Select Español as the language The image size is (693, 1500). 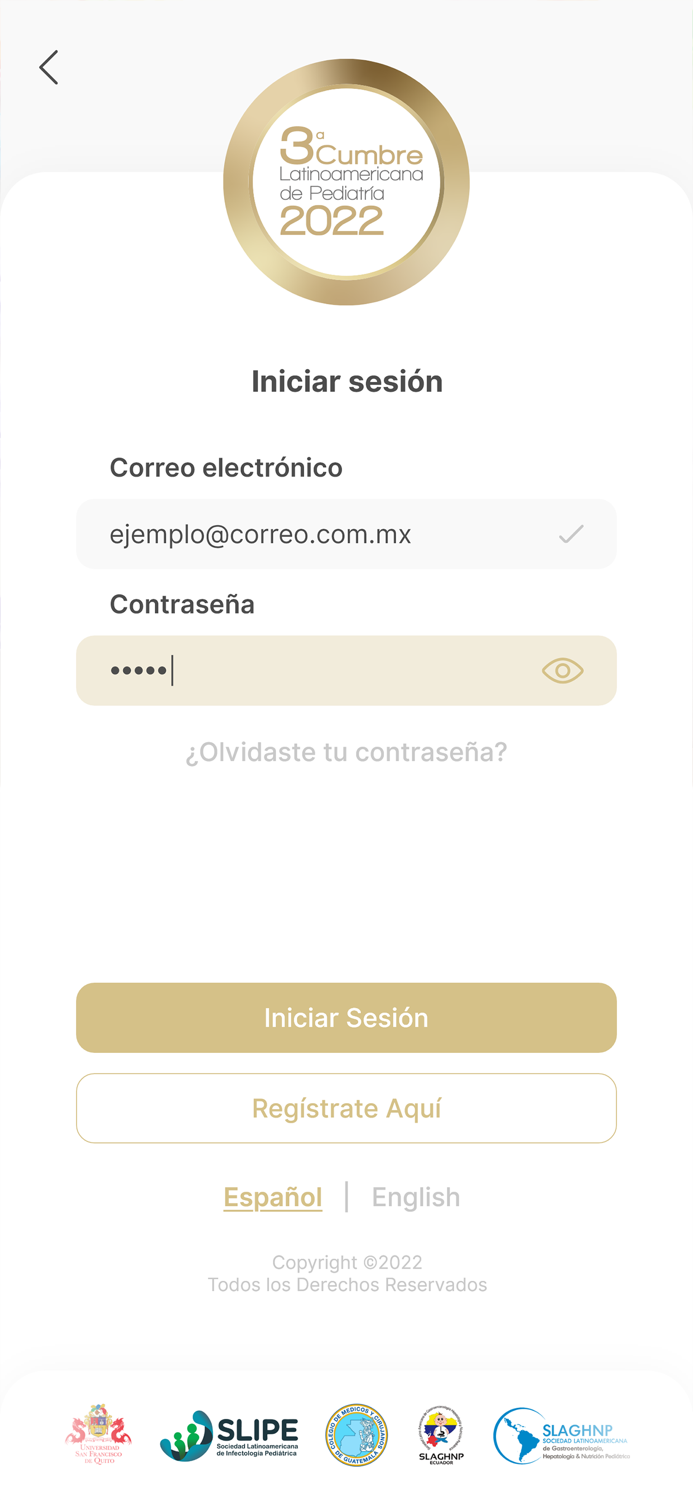(x=272, y=1197)
